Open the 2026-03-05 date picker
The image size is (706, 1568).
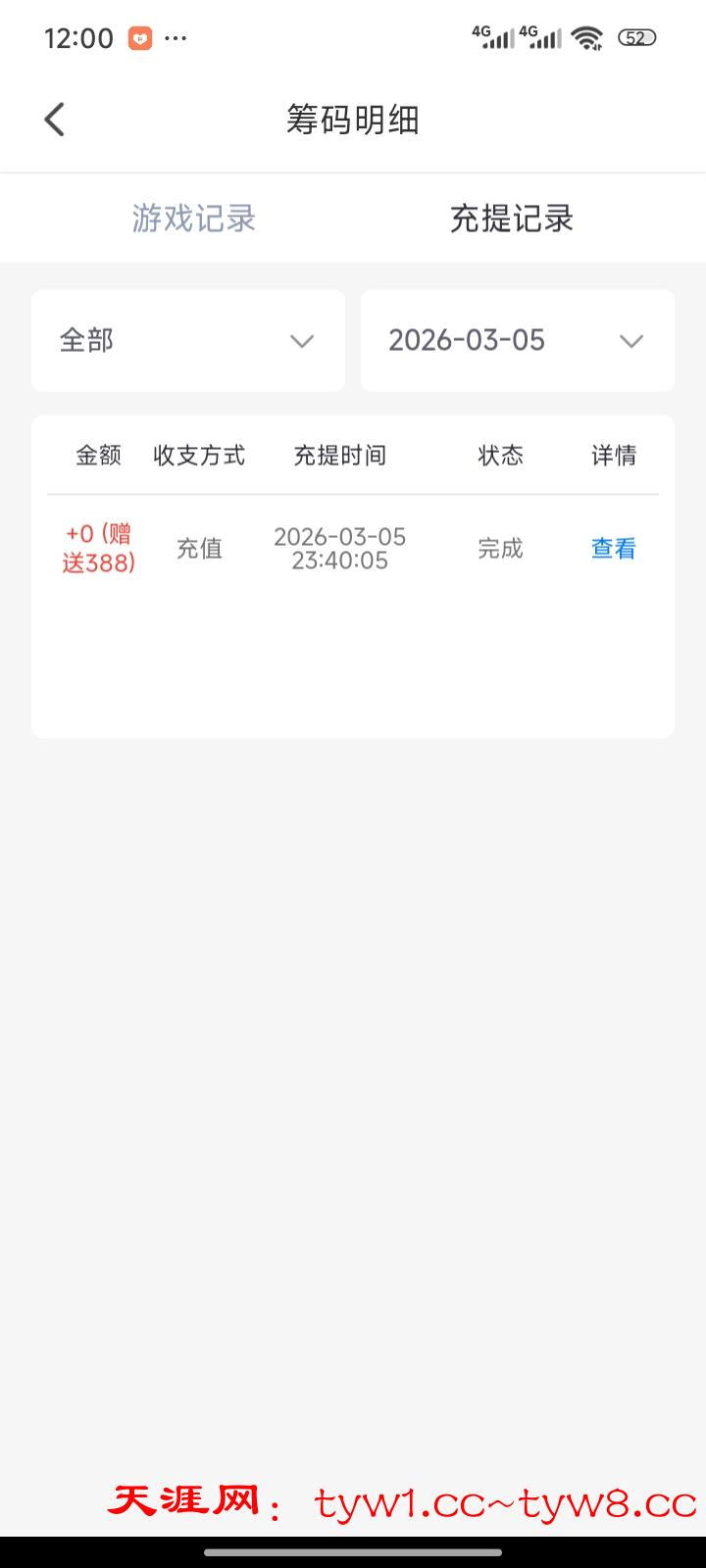(x=517, y=341)
